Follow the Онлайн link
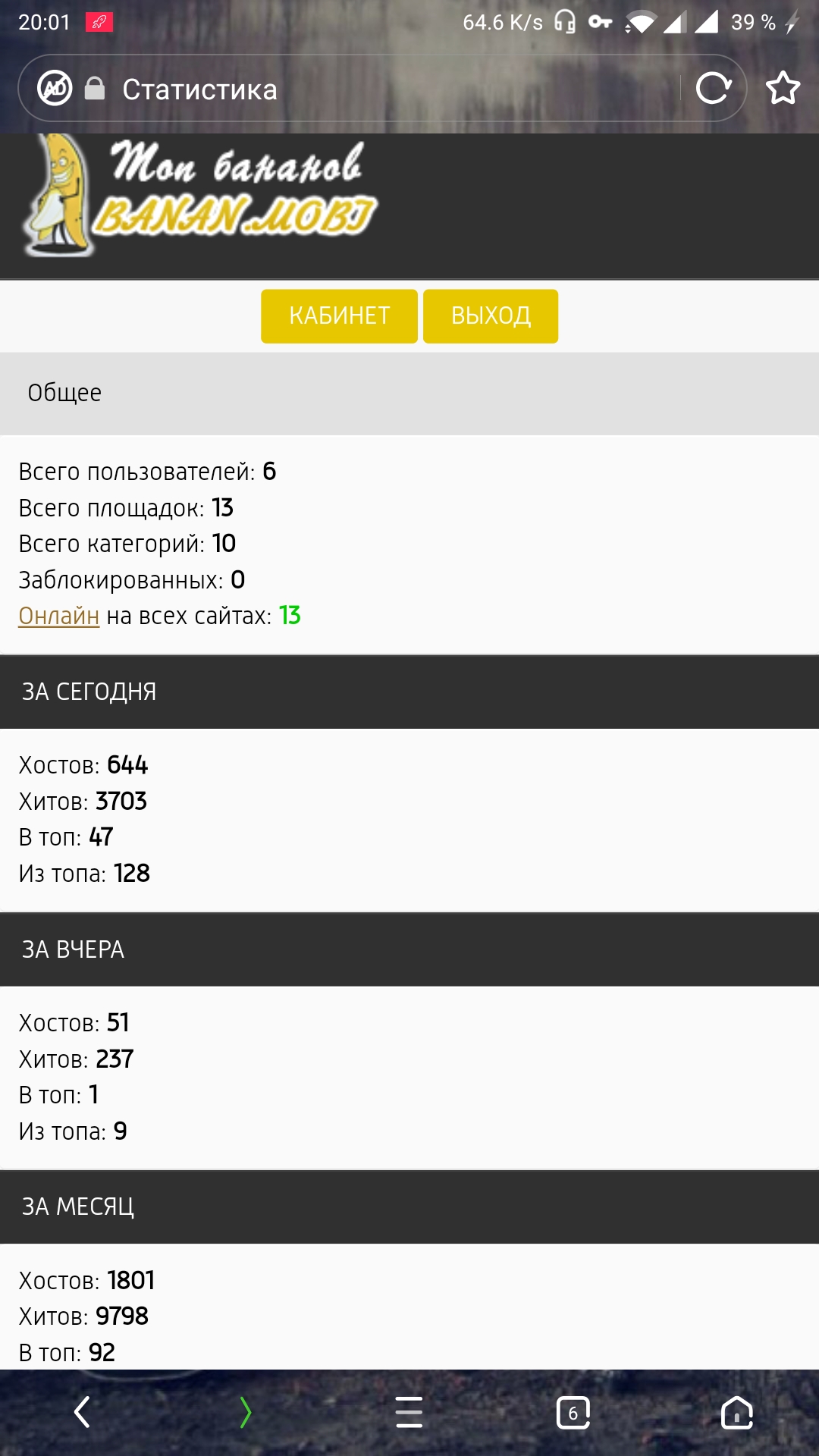This screenshot has height=1456, width=819. tap(58, 616)
